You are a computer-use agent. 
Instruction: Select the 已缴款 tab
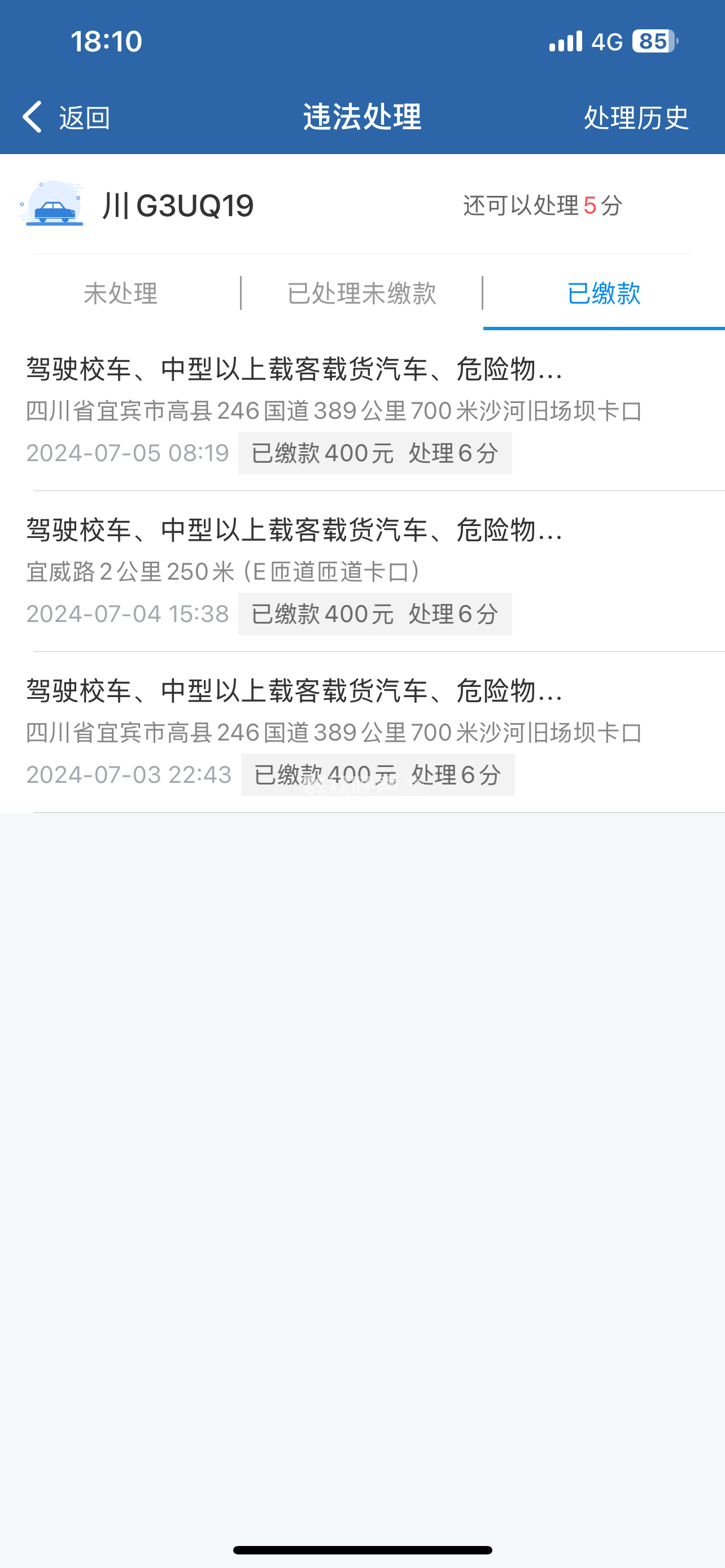click(x=603, y=294)
